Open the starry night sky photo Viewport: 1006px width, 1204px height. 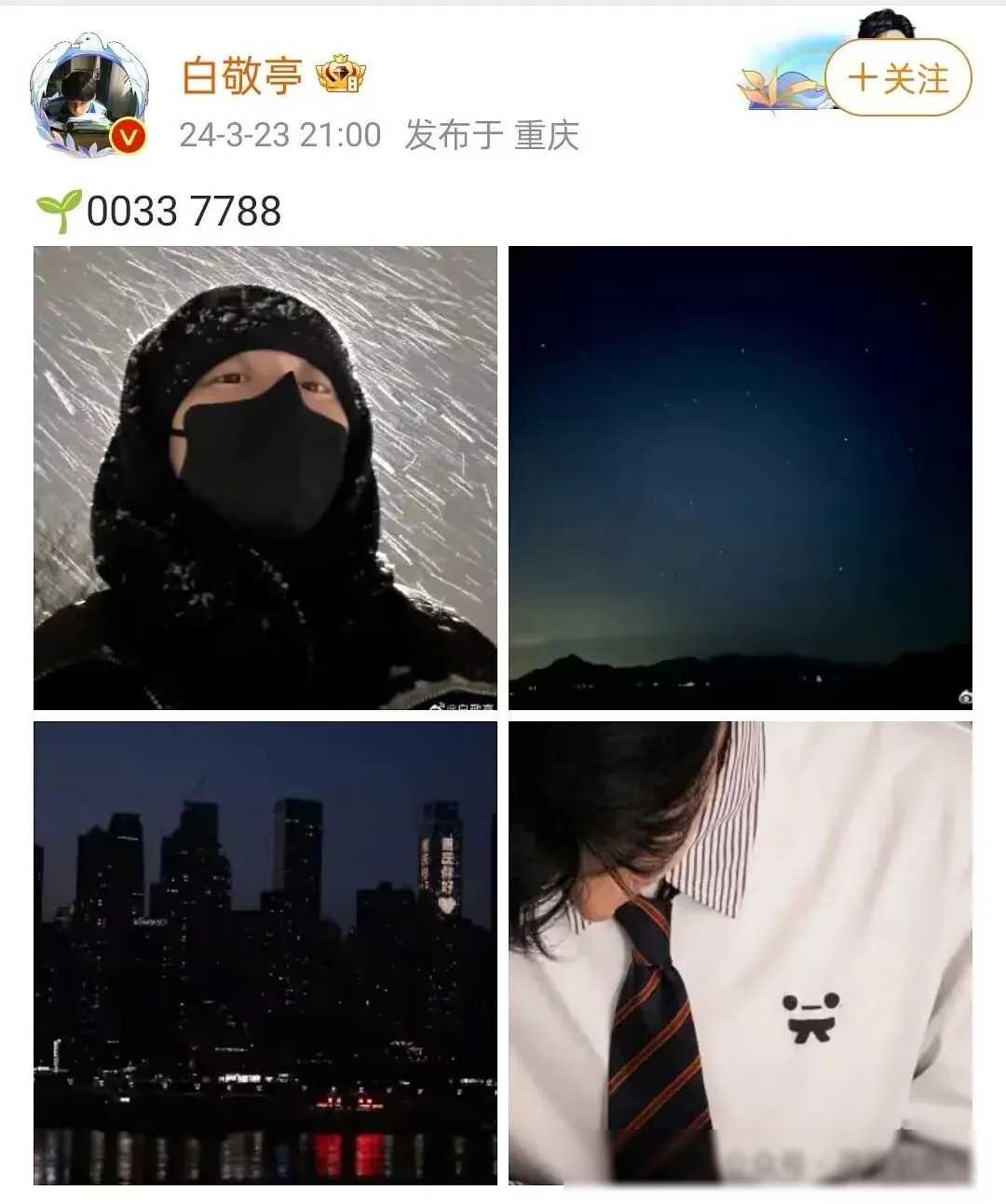click(x=740, y=478)
